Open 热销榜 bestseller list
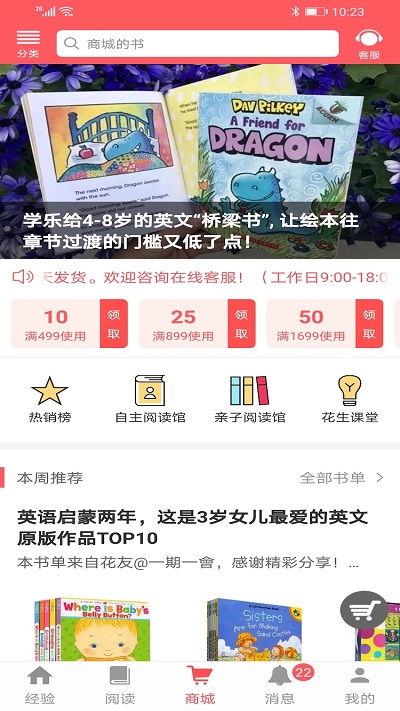400x711 pixels. point(50,399)
